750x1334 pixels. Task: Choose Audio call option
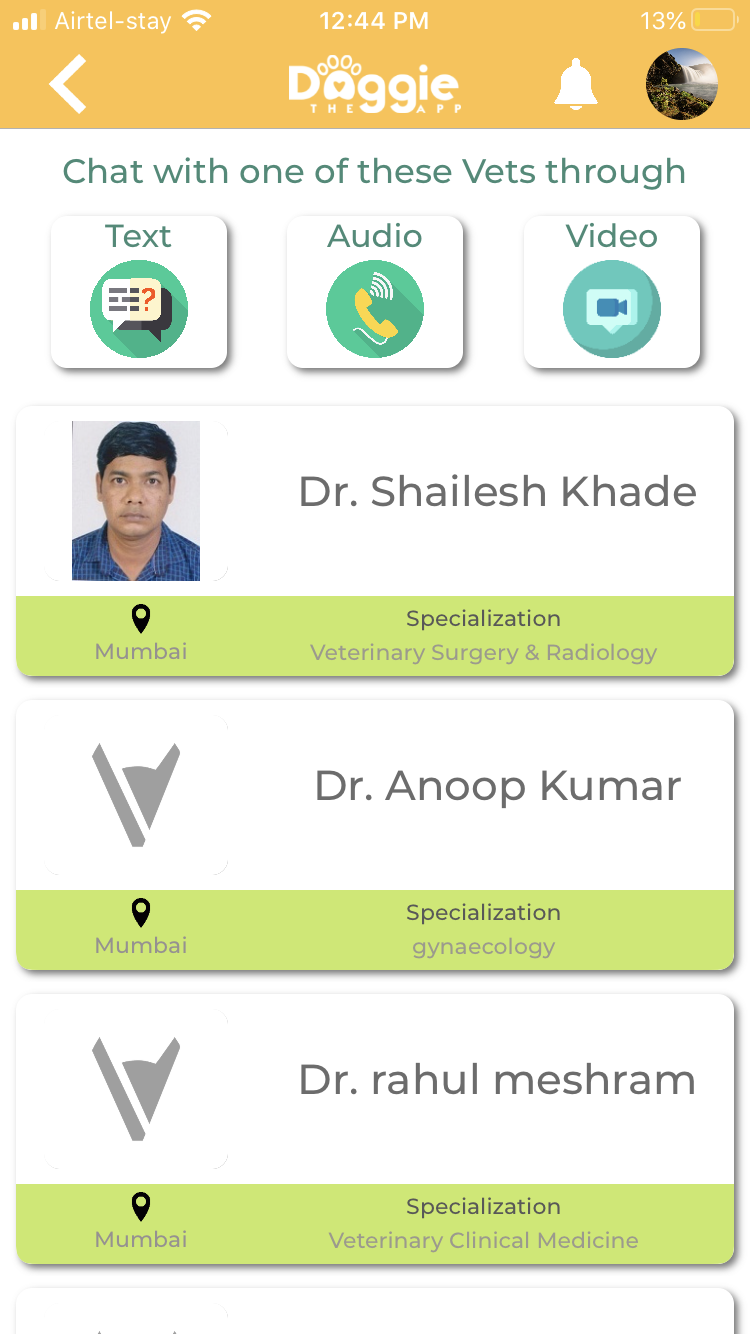tap(375, 291)
